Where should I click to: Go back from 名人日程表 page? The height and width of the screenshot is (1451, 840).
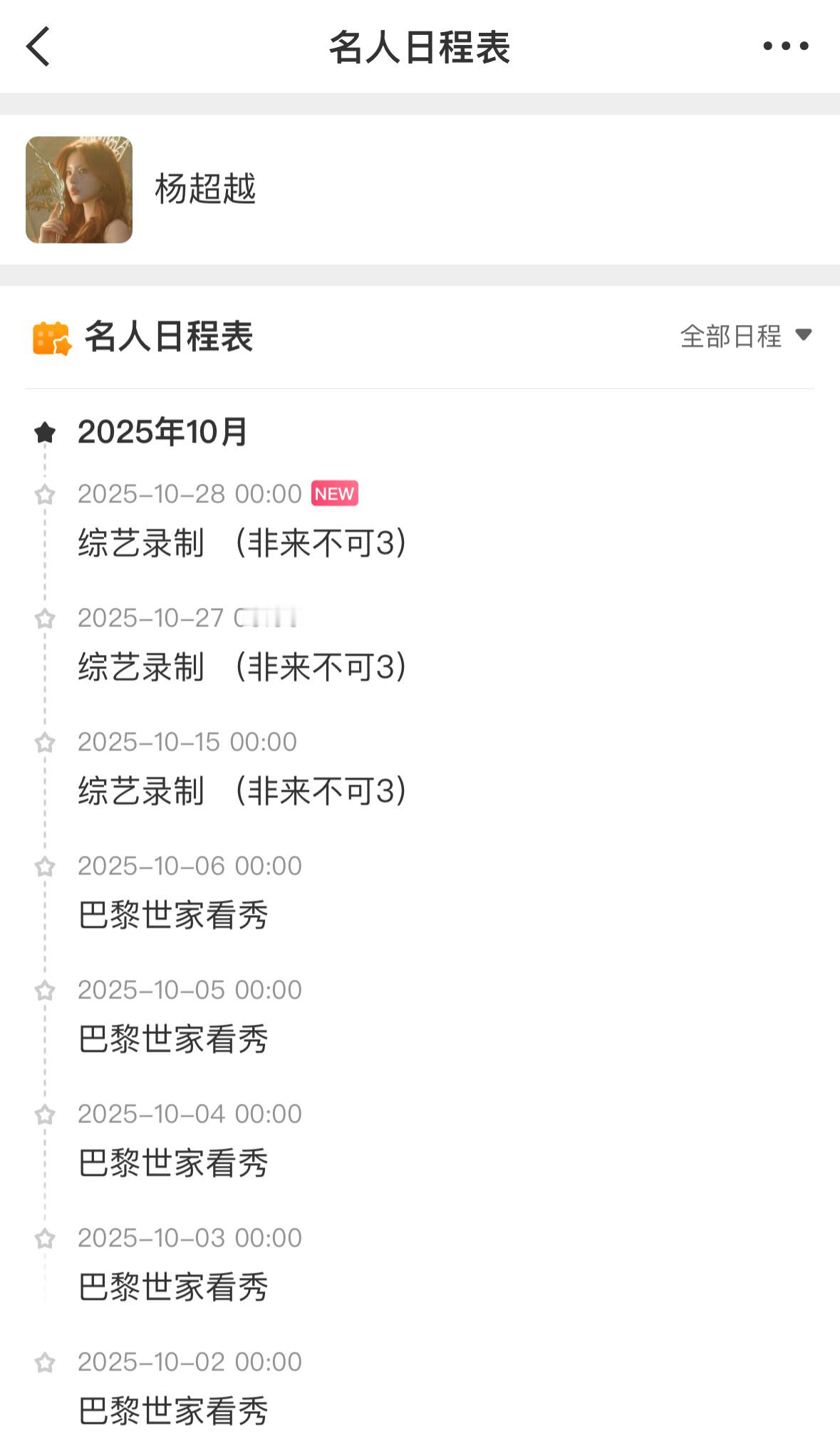[x=38, y=47]
